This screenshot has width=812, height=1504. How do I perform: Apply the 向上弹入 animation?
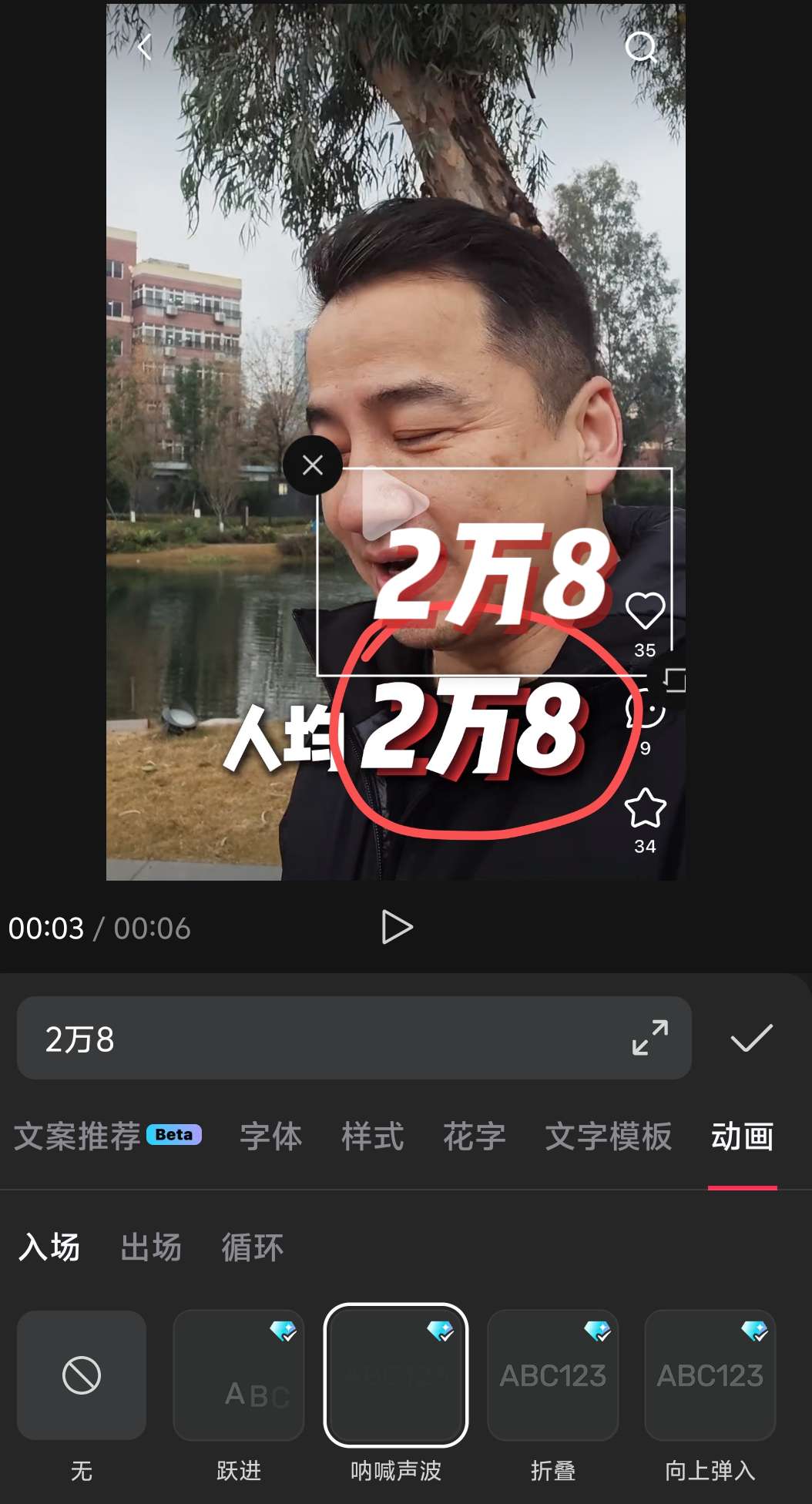(710, 1375)
